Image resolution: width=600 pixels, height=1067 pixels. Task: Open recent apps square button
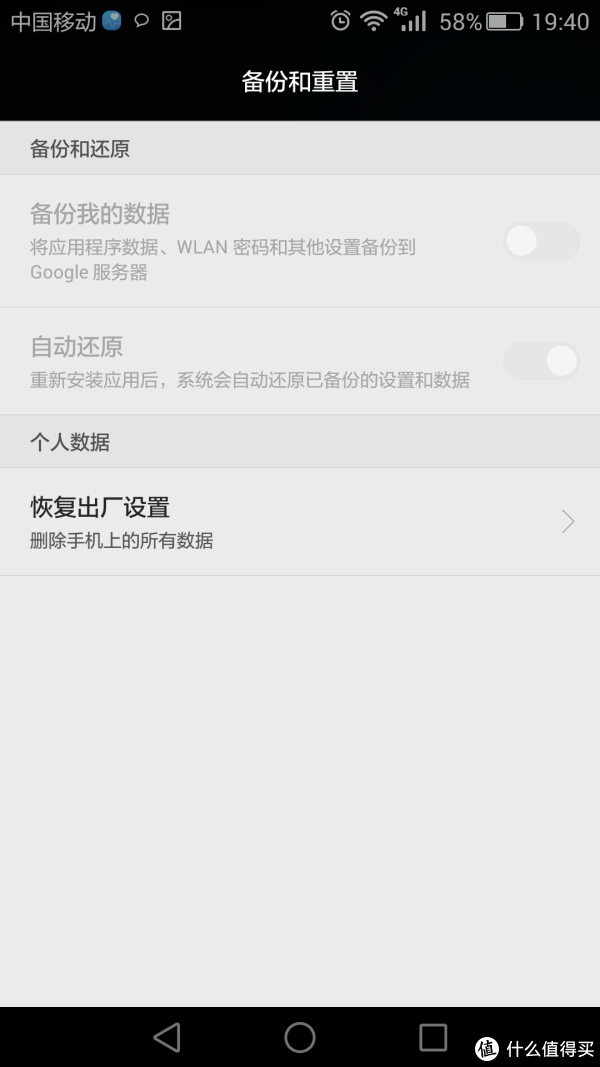click(433, 1037)
